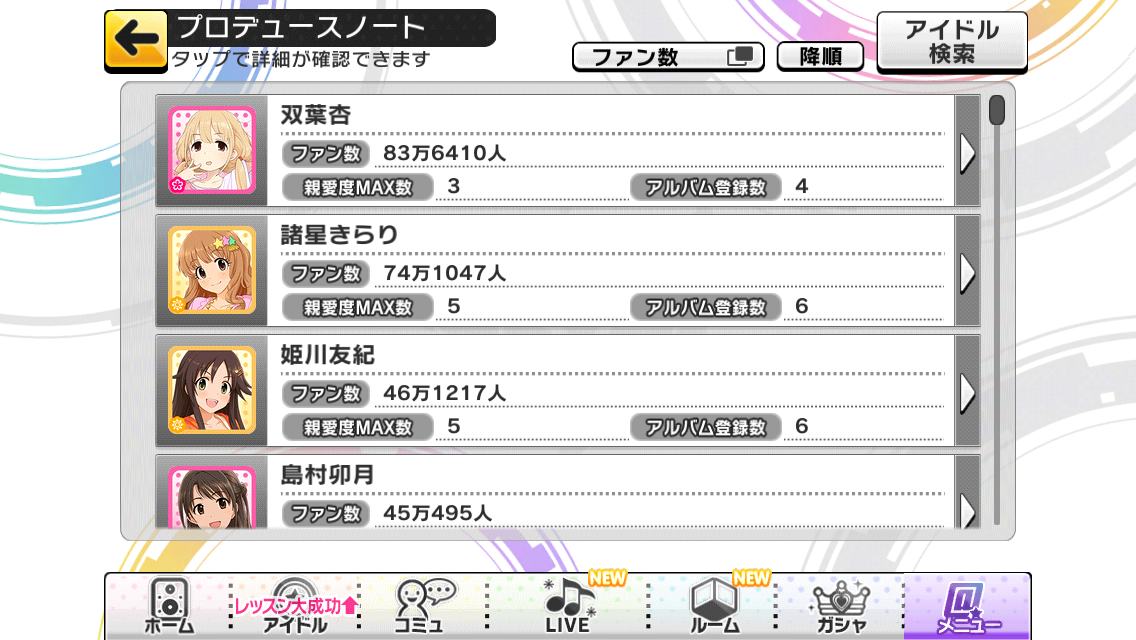Switch to the ホーム tab

(x=169, y=607)
